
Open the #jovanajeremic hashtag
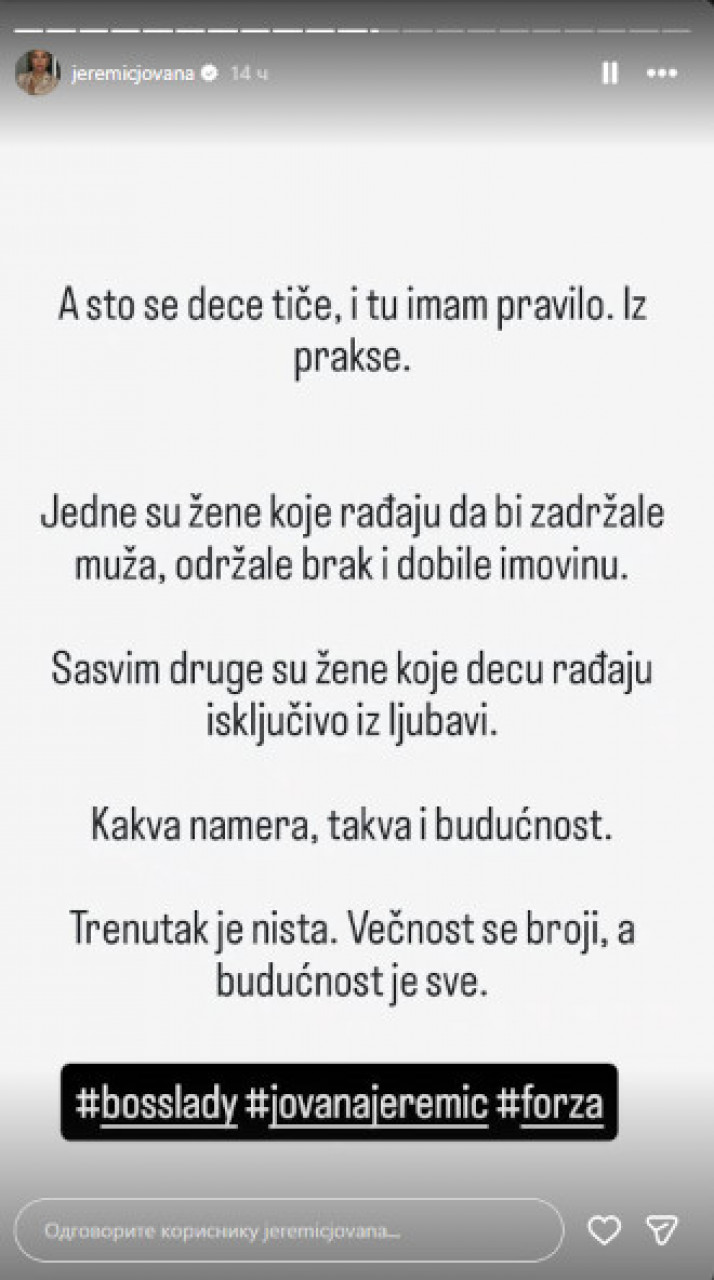click(368, 1102)
